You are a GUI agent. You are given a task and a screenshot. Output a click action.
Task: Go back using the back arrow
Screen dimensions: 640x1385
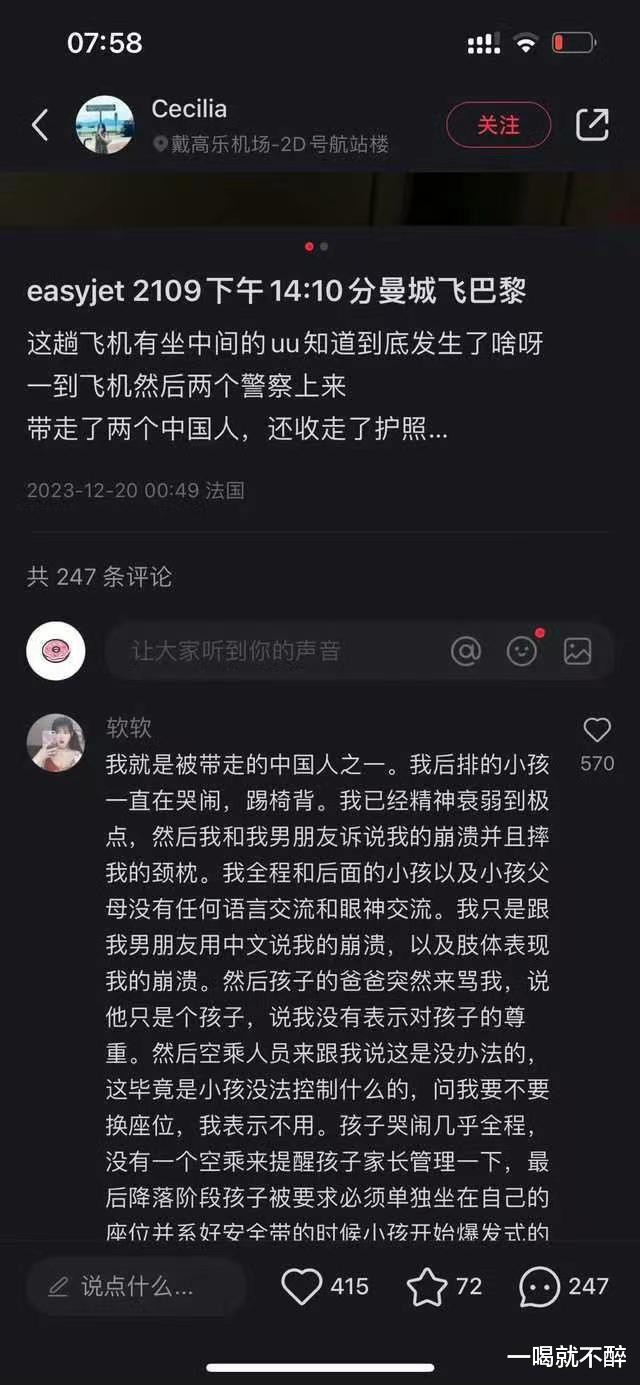coord(40,126)
